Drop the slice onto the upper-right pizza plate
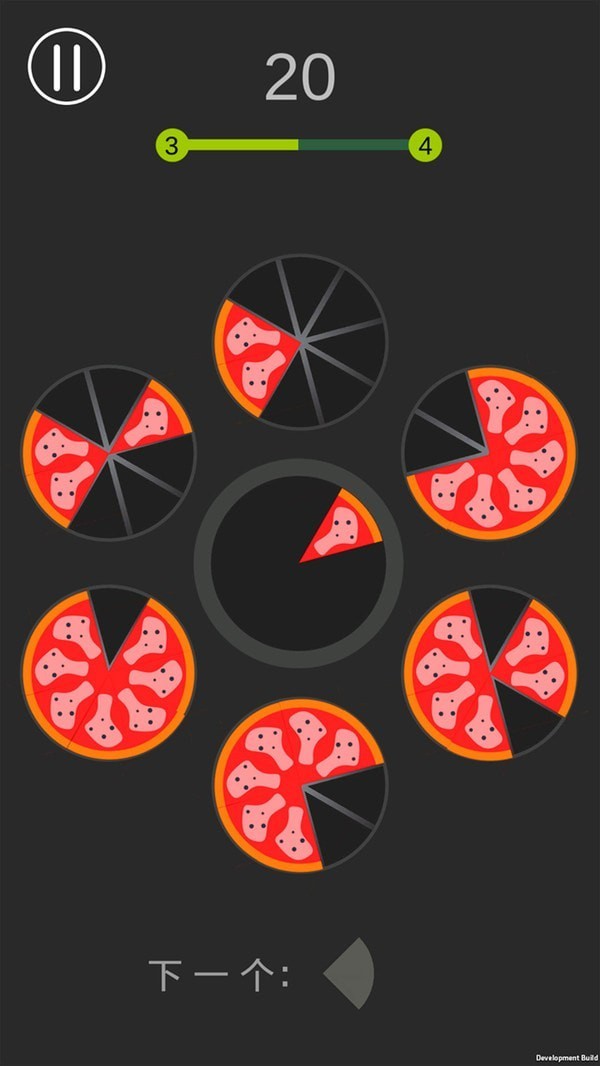This screenshot has height=1066, width=600. point(489,453)
